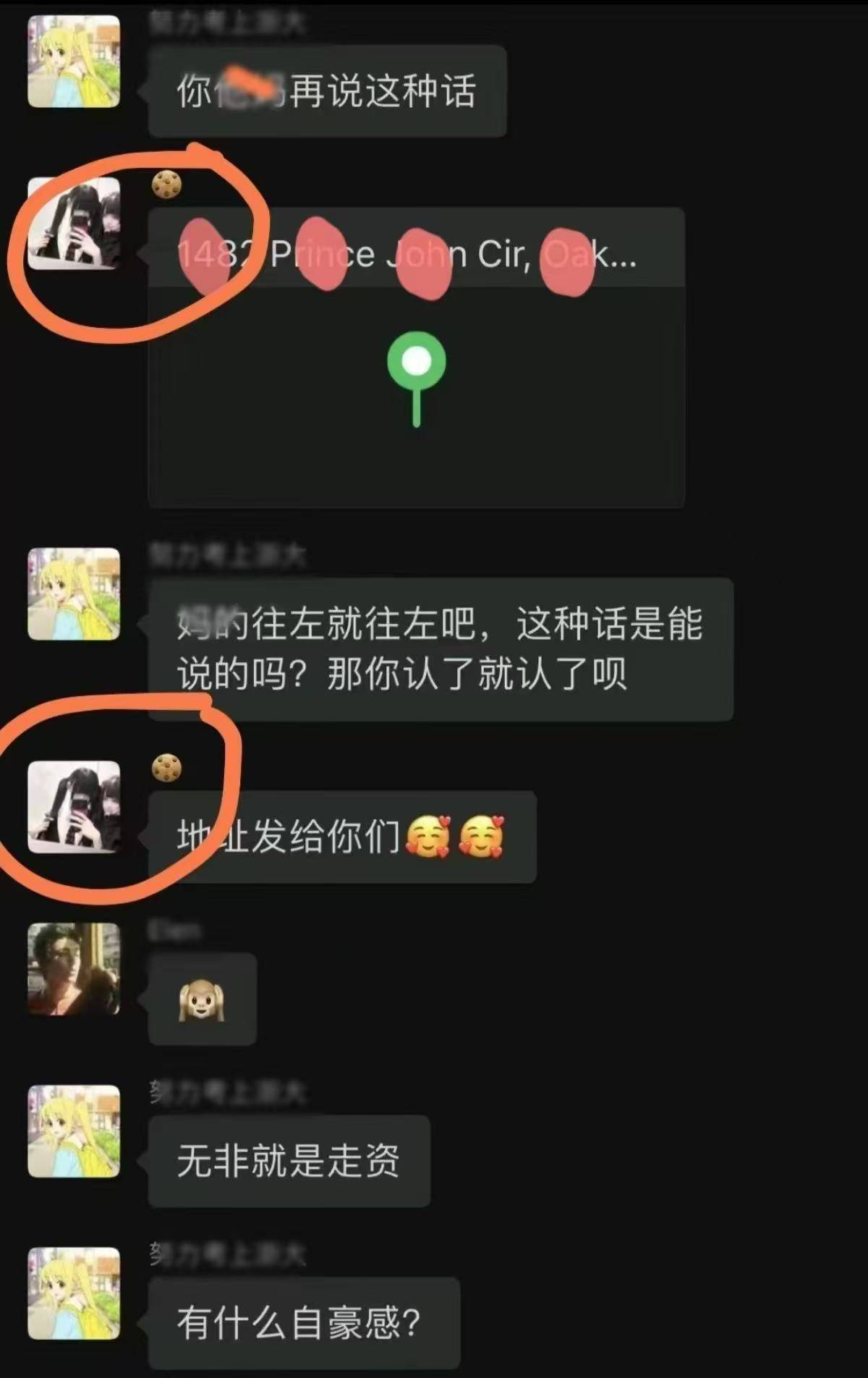
Task: Tap avatar beside the message 地址发给你们
Action: [74, 806]
